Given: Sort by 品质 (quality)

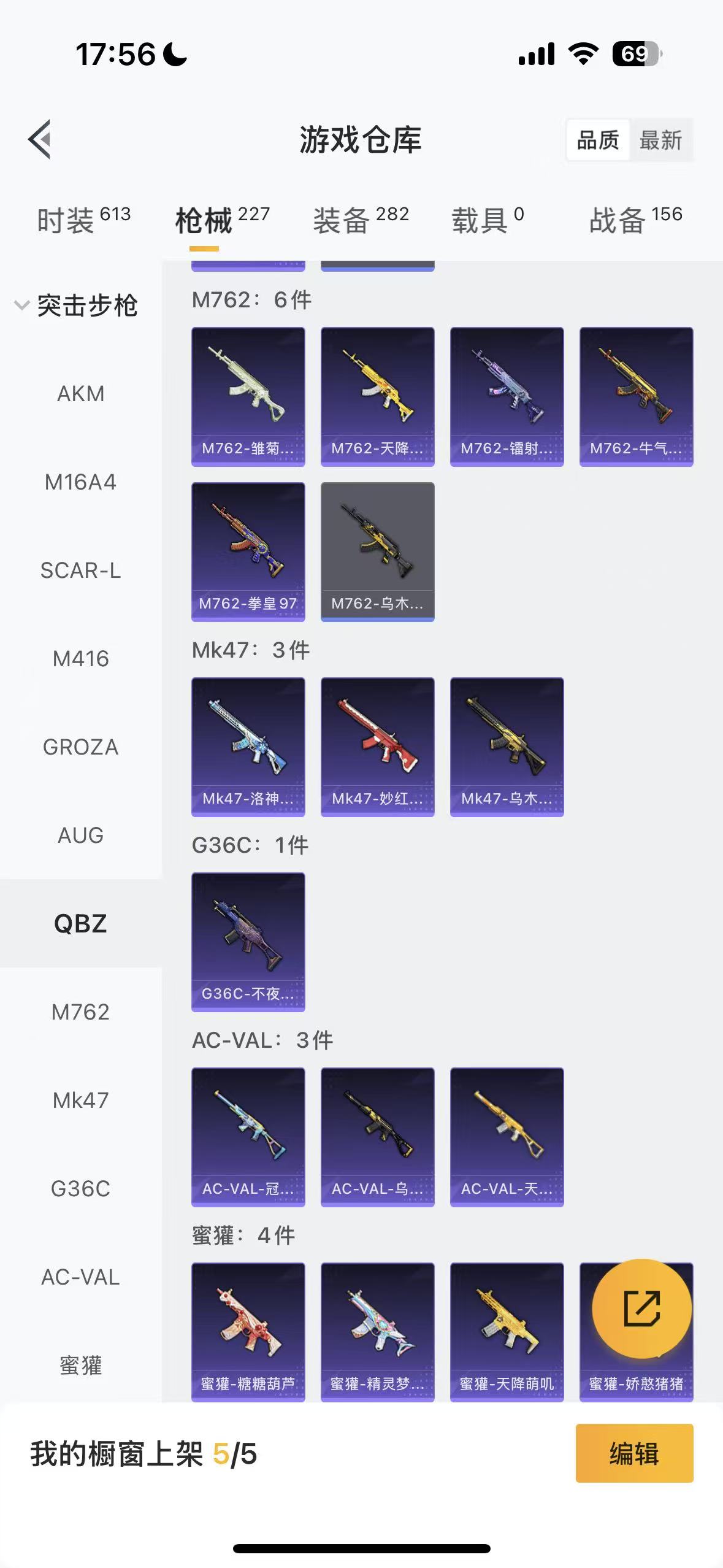Looking at the screenshot, I should pos(598,140).
